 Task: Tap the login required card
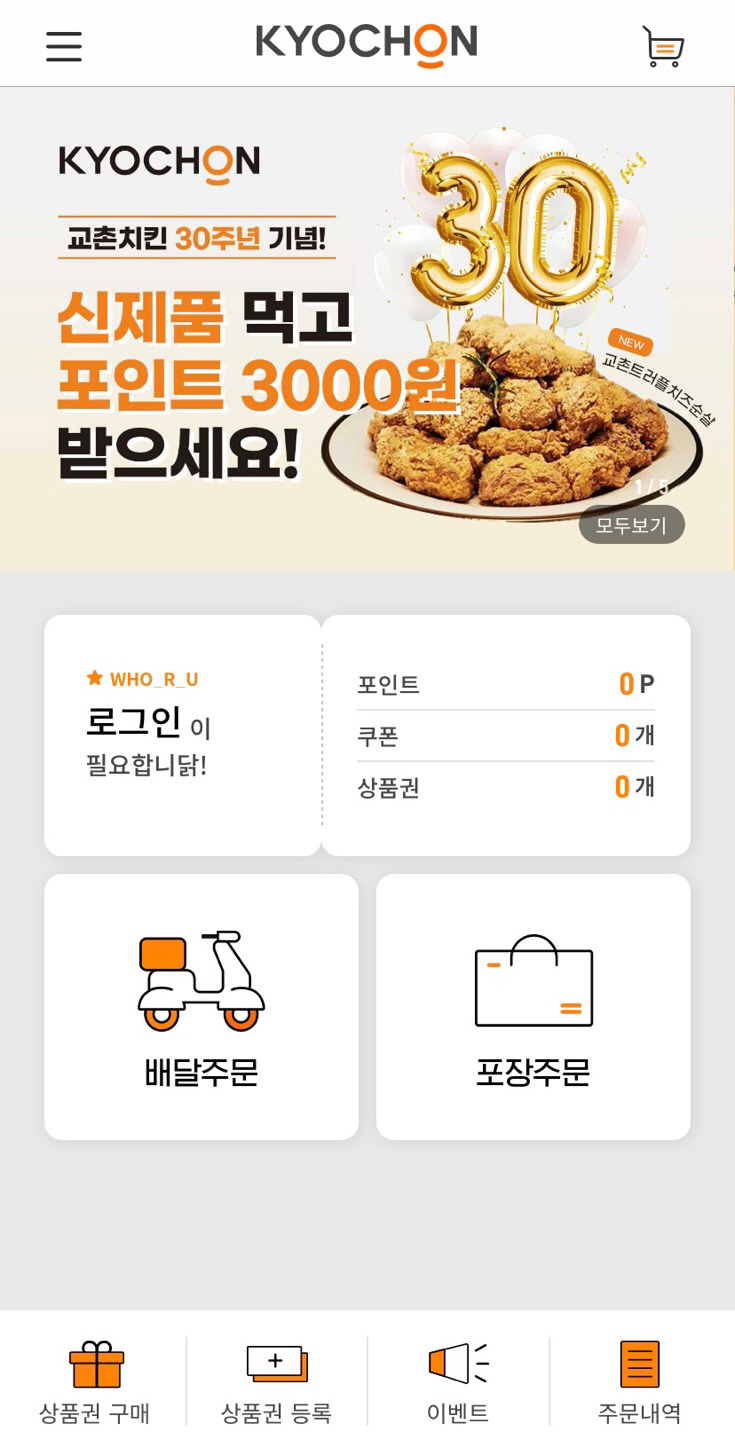183,735
